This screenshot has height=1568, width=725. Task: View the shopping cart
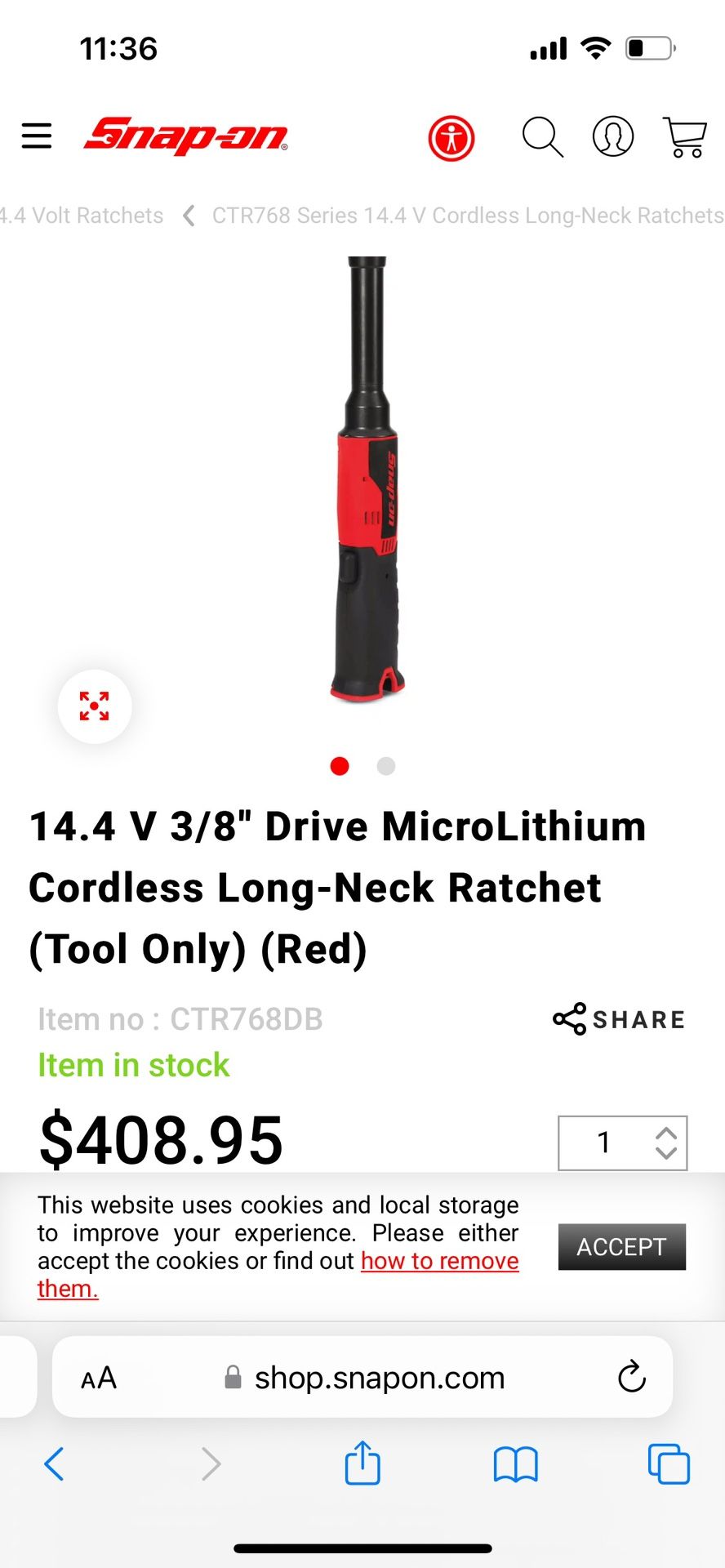684,137
